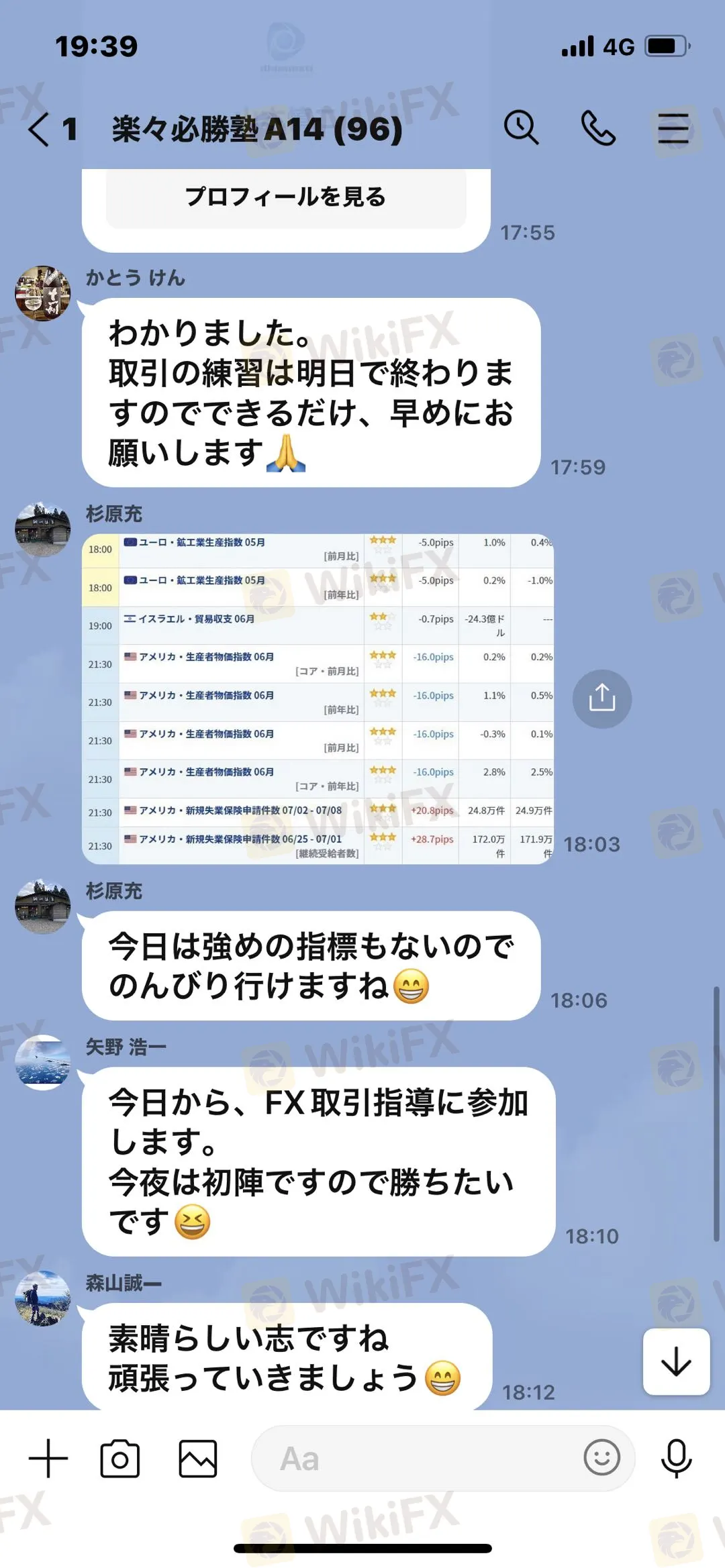Open the emoji and sticker picker
The height and width of the screenshot is (1568, 725).
tap(601, 1457)
